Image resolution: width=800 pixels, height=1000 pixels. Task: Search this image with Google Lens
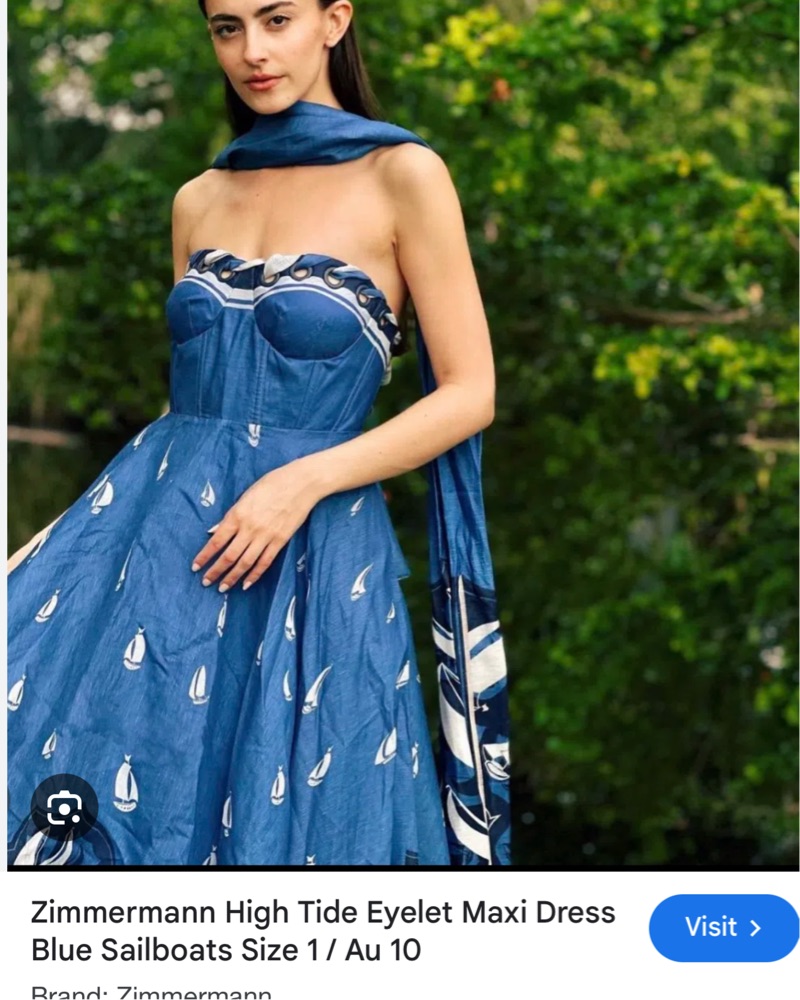pos(64,808)
